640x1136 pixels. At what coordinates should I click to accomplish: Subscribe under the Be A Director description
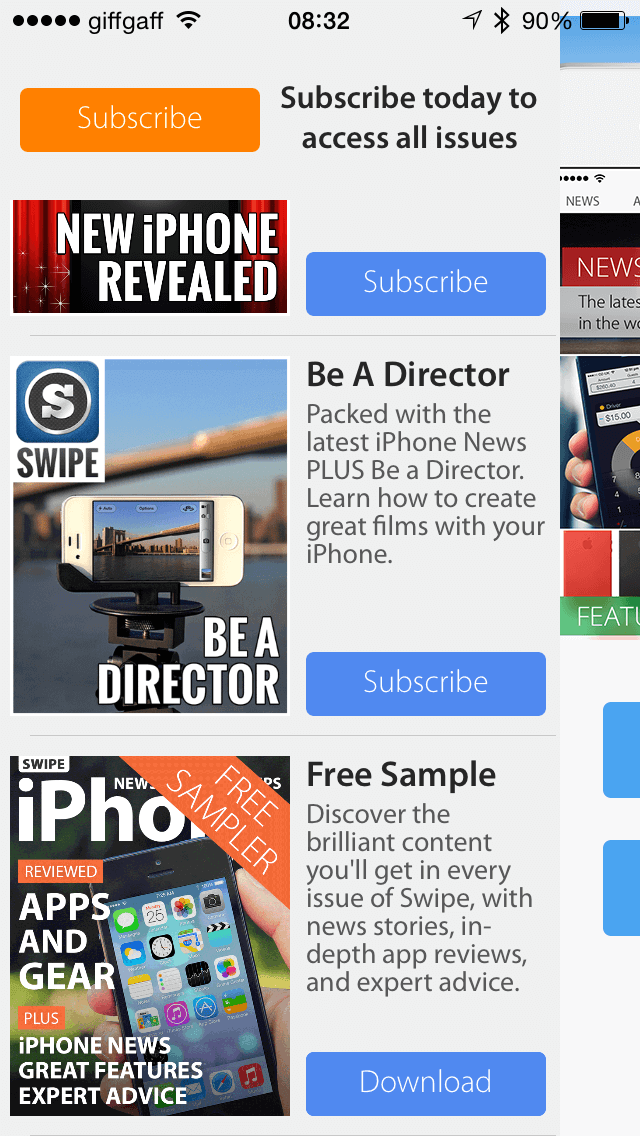pos(425,683)
